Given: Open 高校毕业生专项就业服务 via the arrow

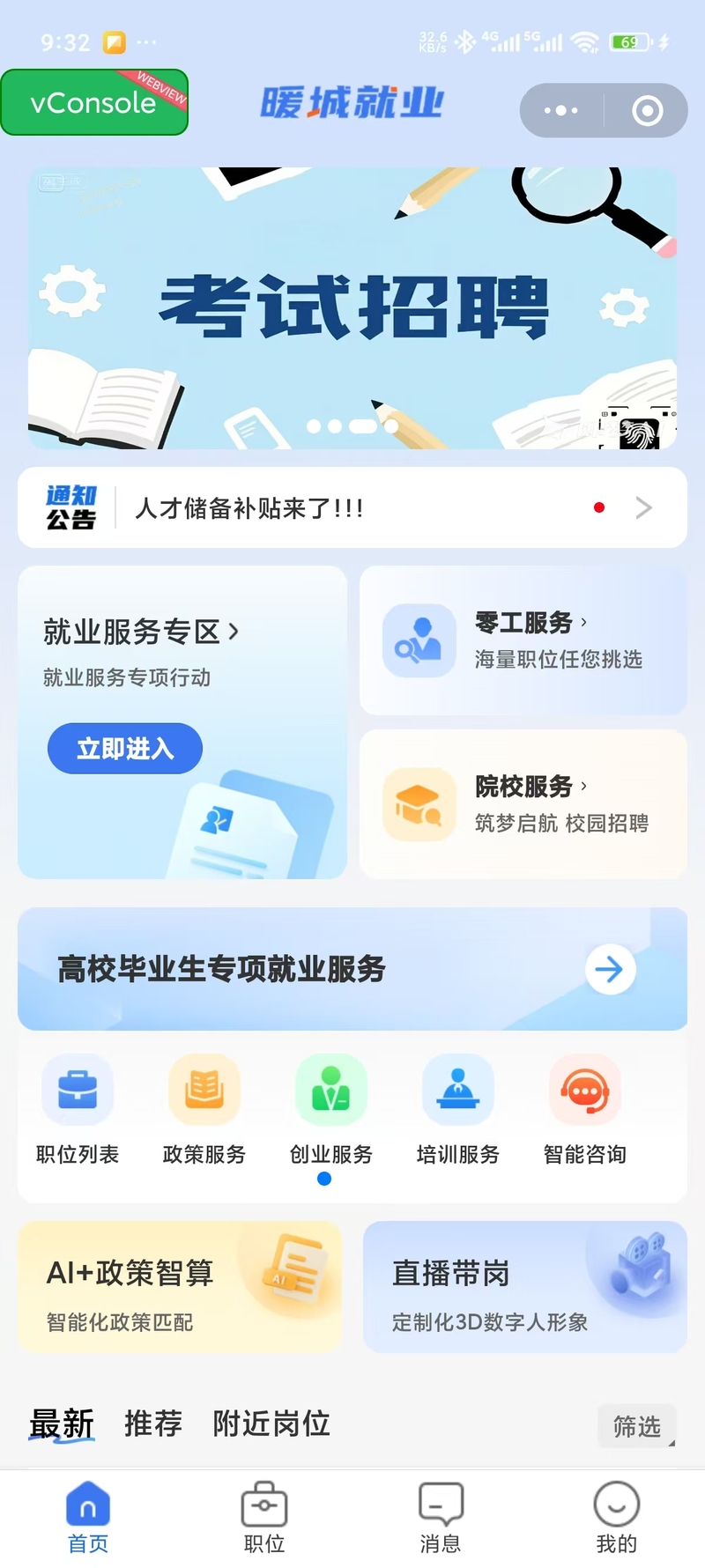Looking at the screenshot, I should coord(610,969).
